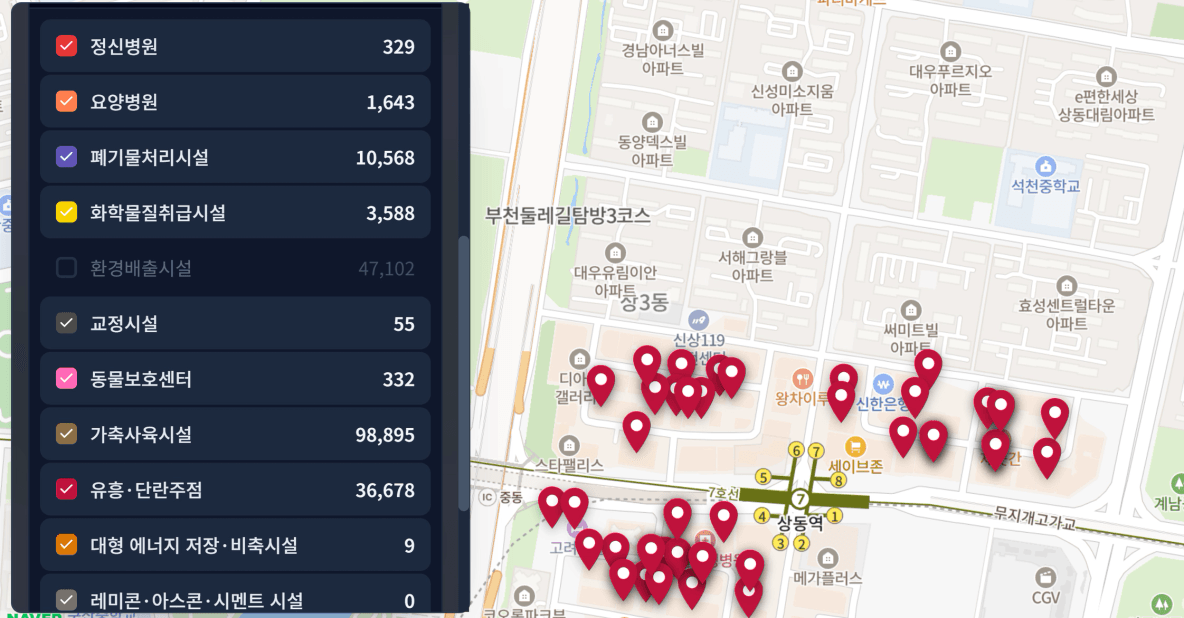Viewport: 1184px width, 618px height.
Task: Toggle 대형 에너지 저장·비축시설 checkbox
Action: pyautogui.click(x=66, y=545)
